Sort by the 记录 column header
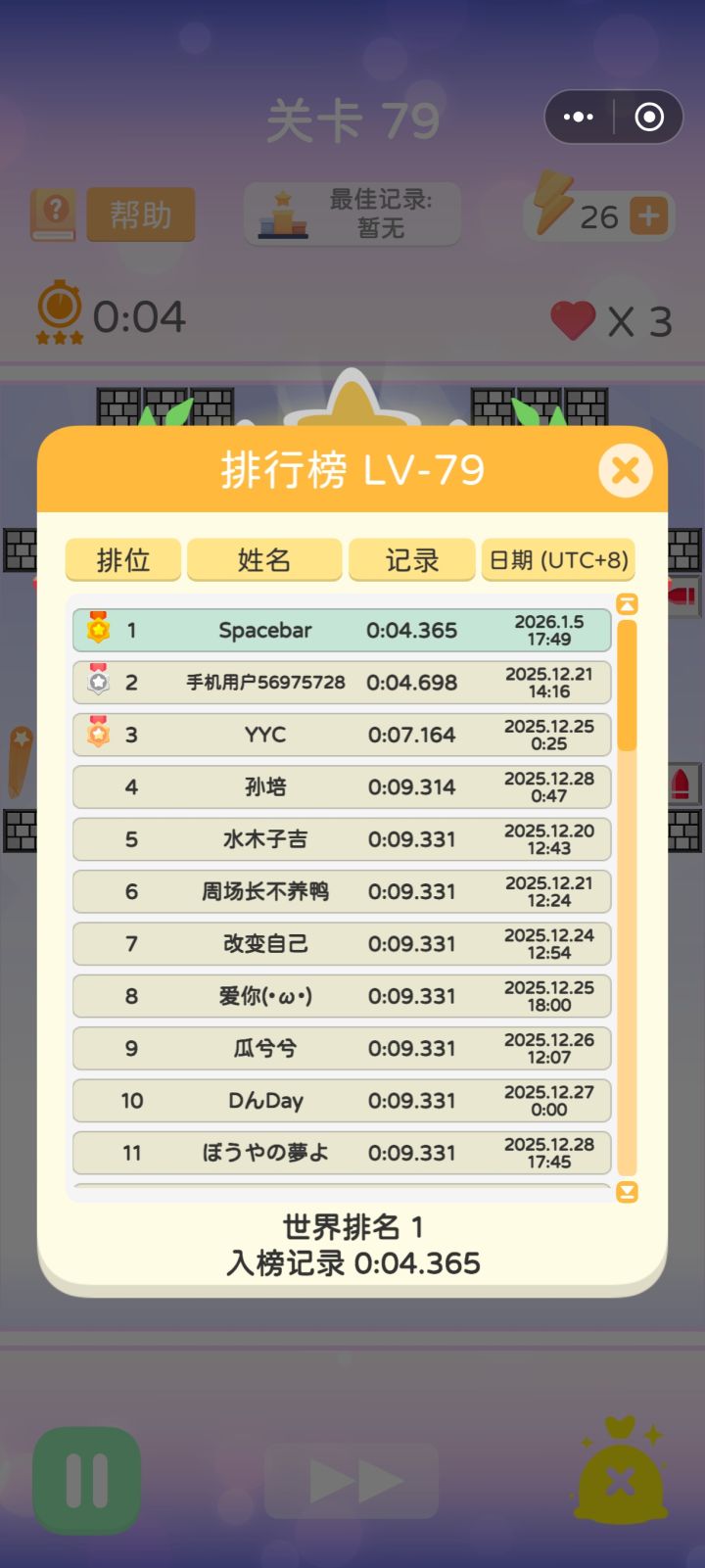 (411, 560)
